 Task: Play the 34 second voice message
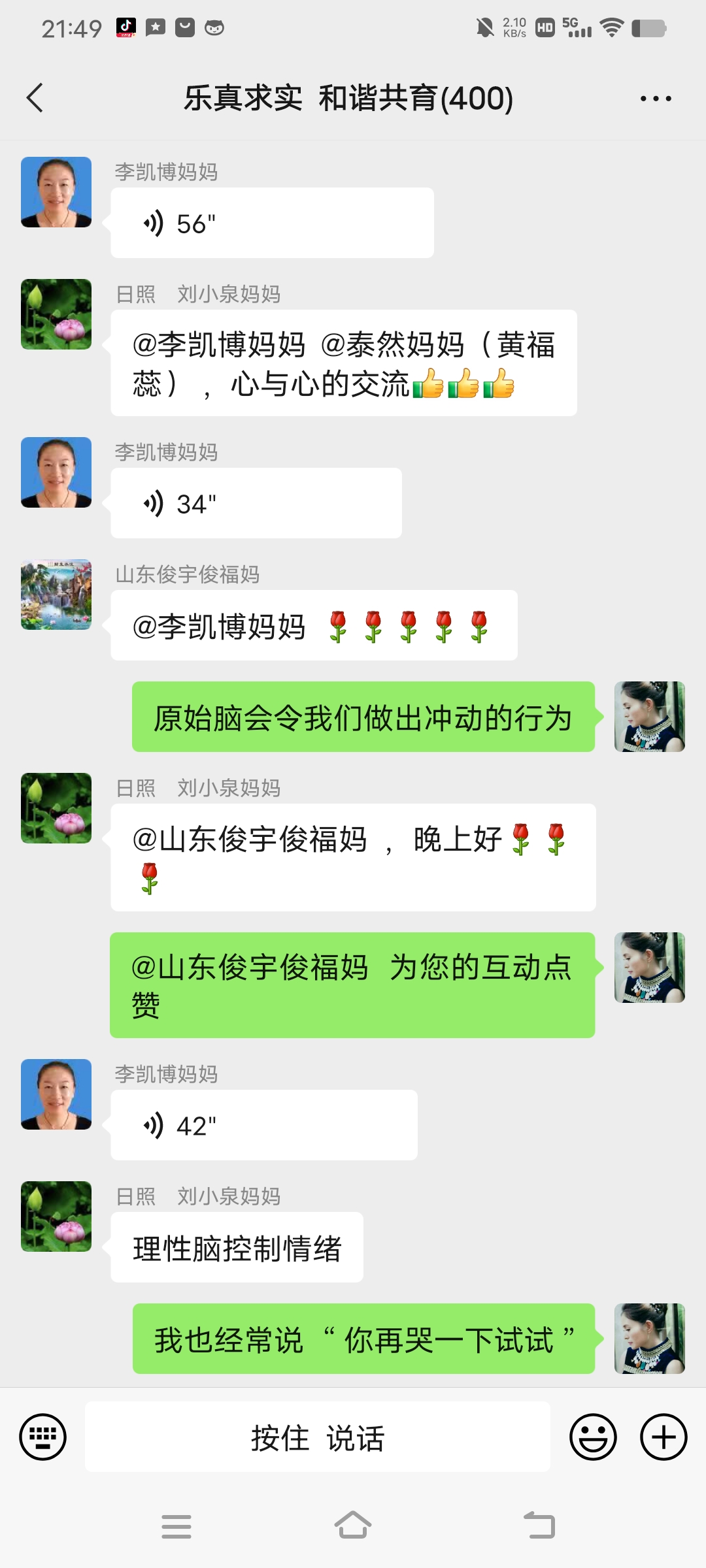[x=255, y=502]
